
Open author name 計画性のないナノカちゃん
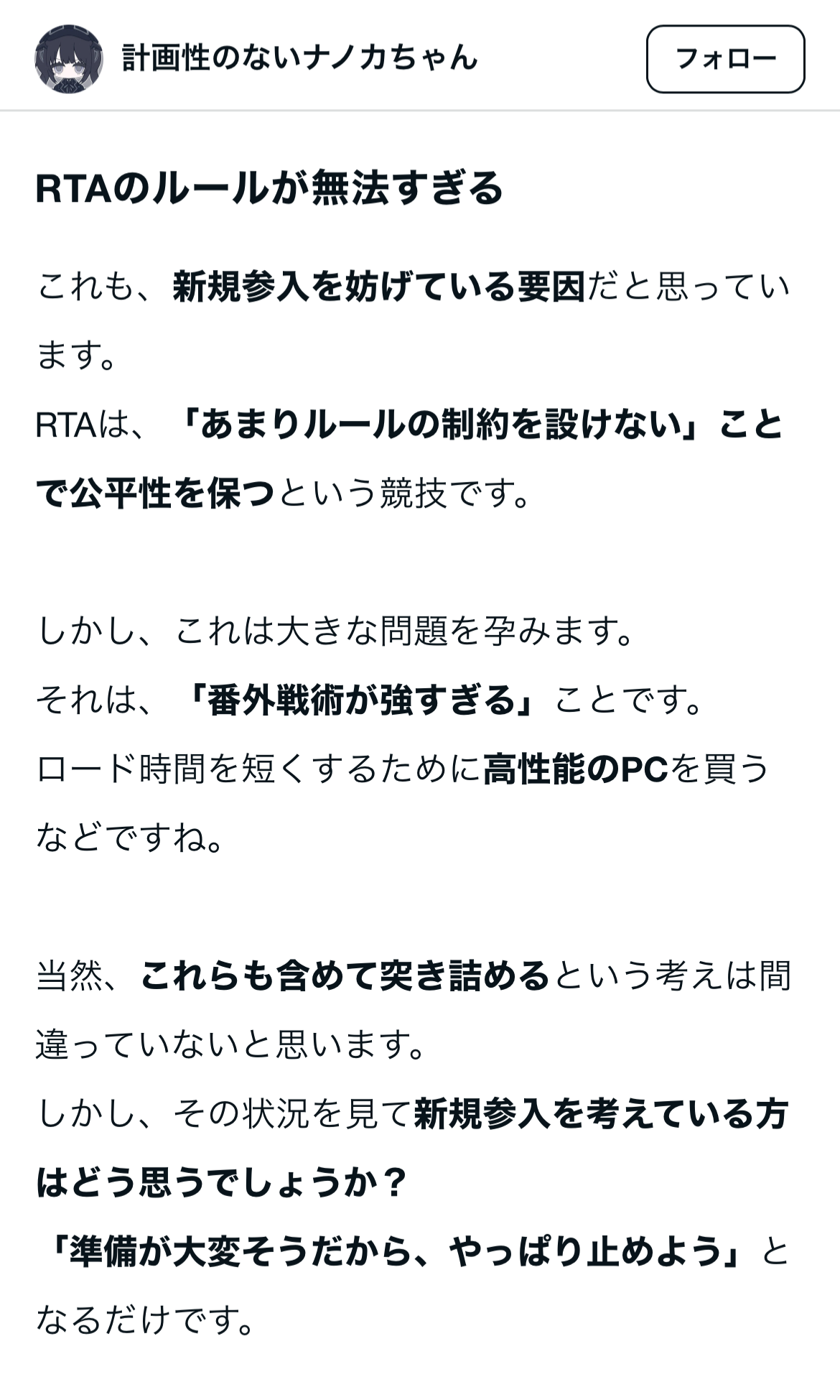coord(299,58)
